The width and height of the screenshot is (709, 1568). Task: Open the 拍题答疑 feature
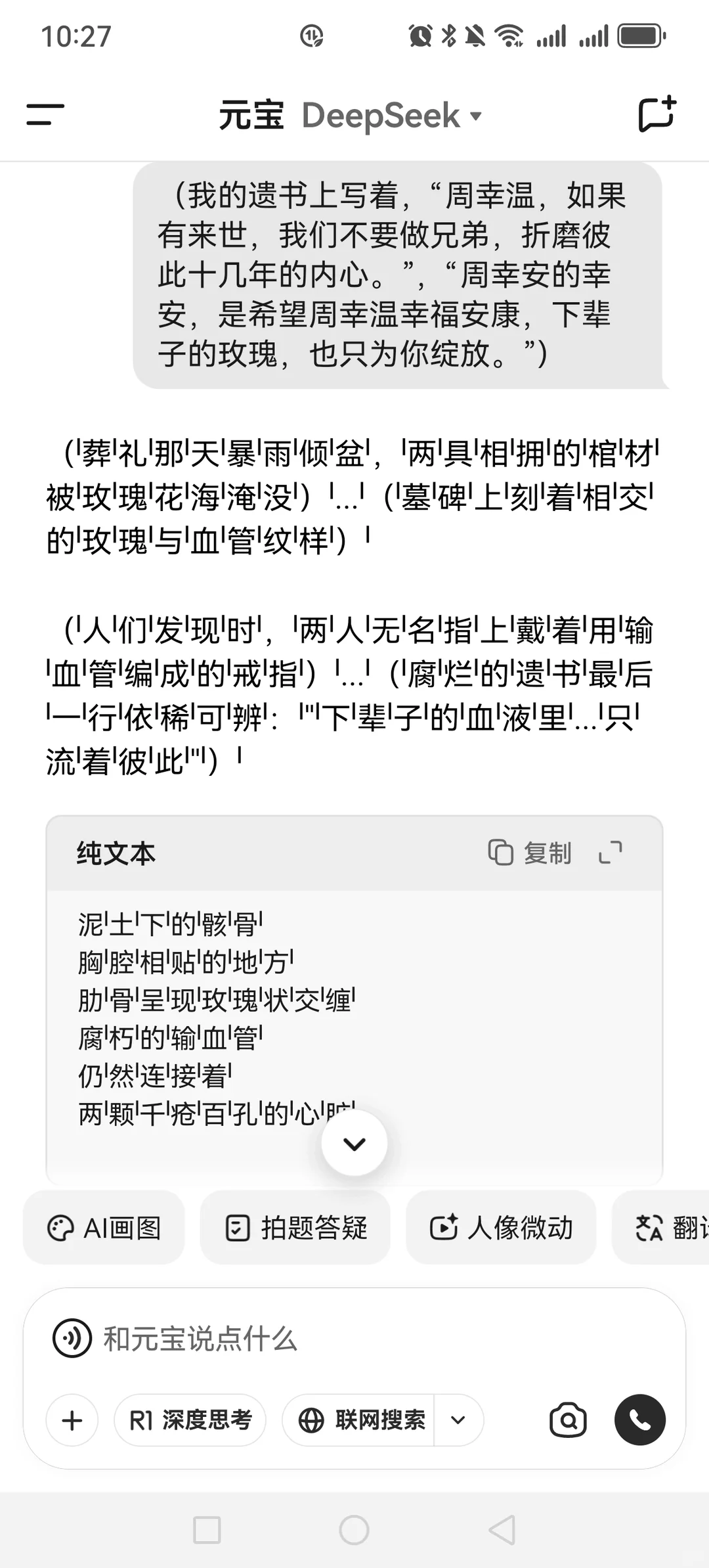click(295, 1227)
